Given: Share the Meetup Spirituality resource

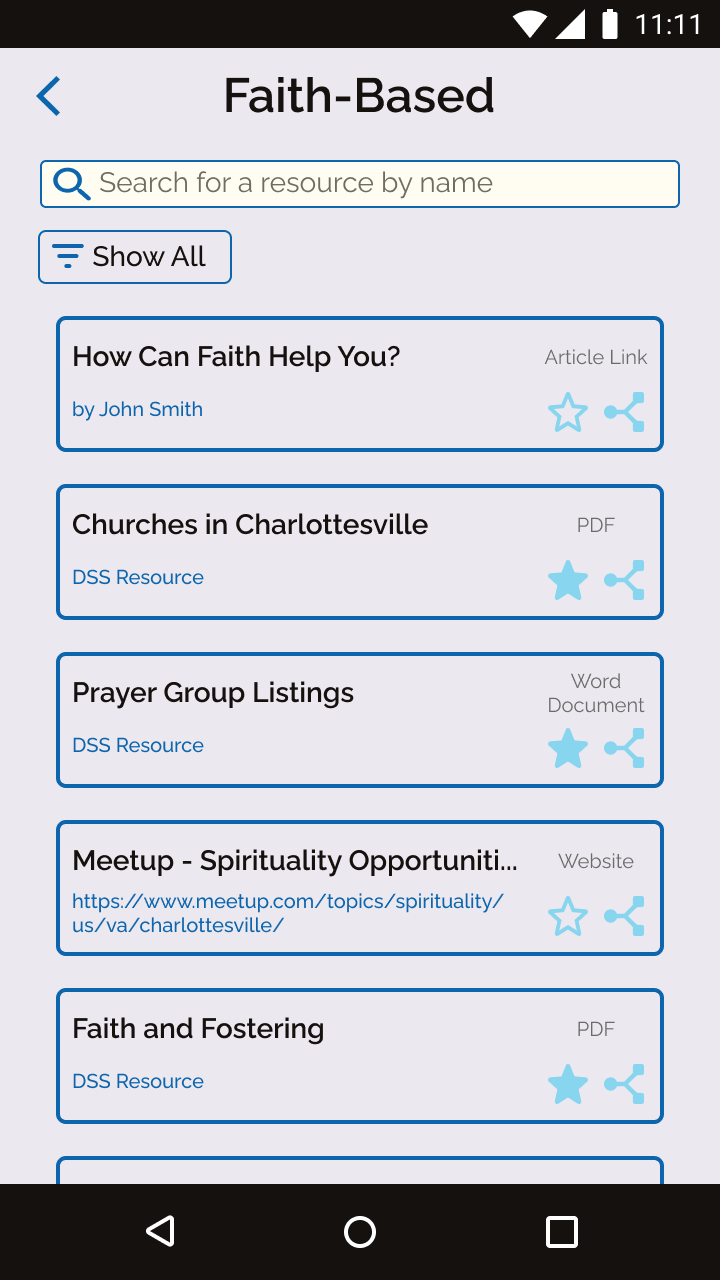Looking at the screenshot, I should click(x=625, y=916).
